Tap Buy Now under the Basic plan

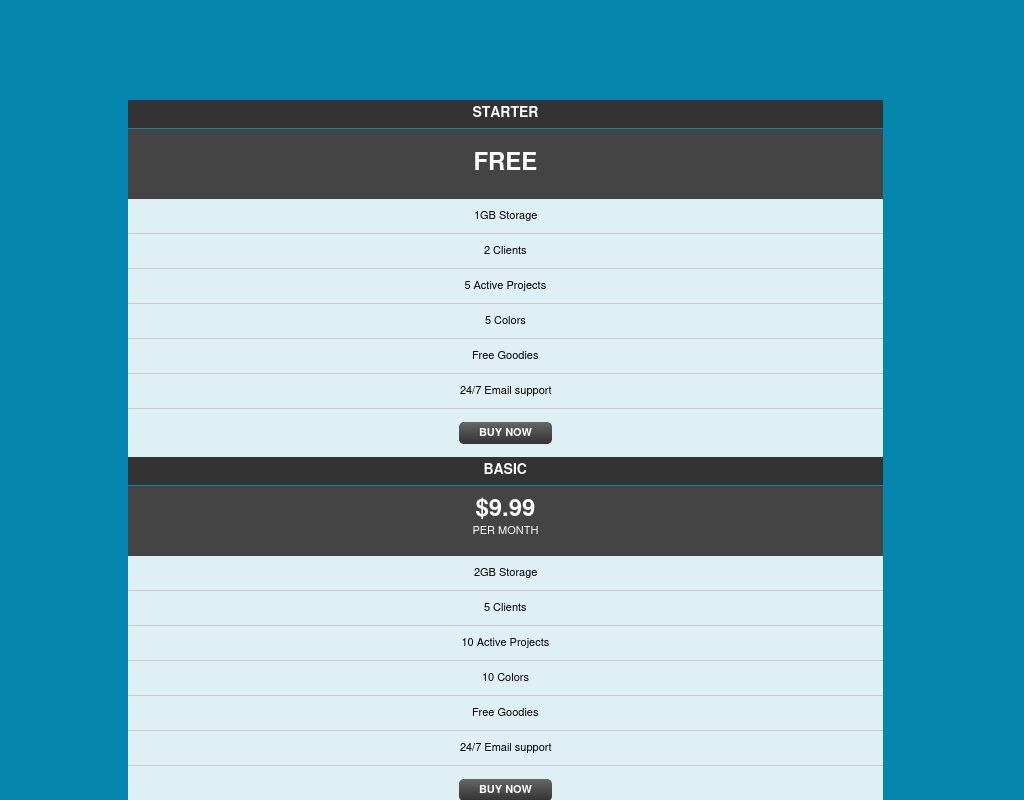click(x=505, y=789)
